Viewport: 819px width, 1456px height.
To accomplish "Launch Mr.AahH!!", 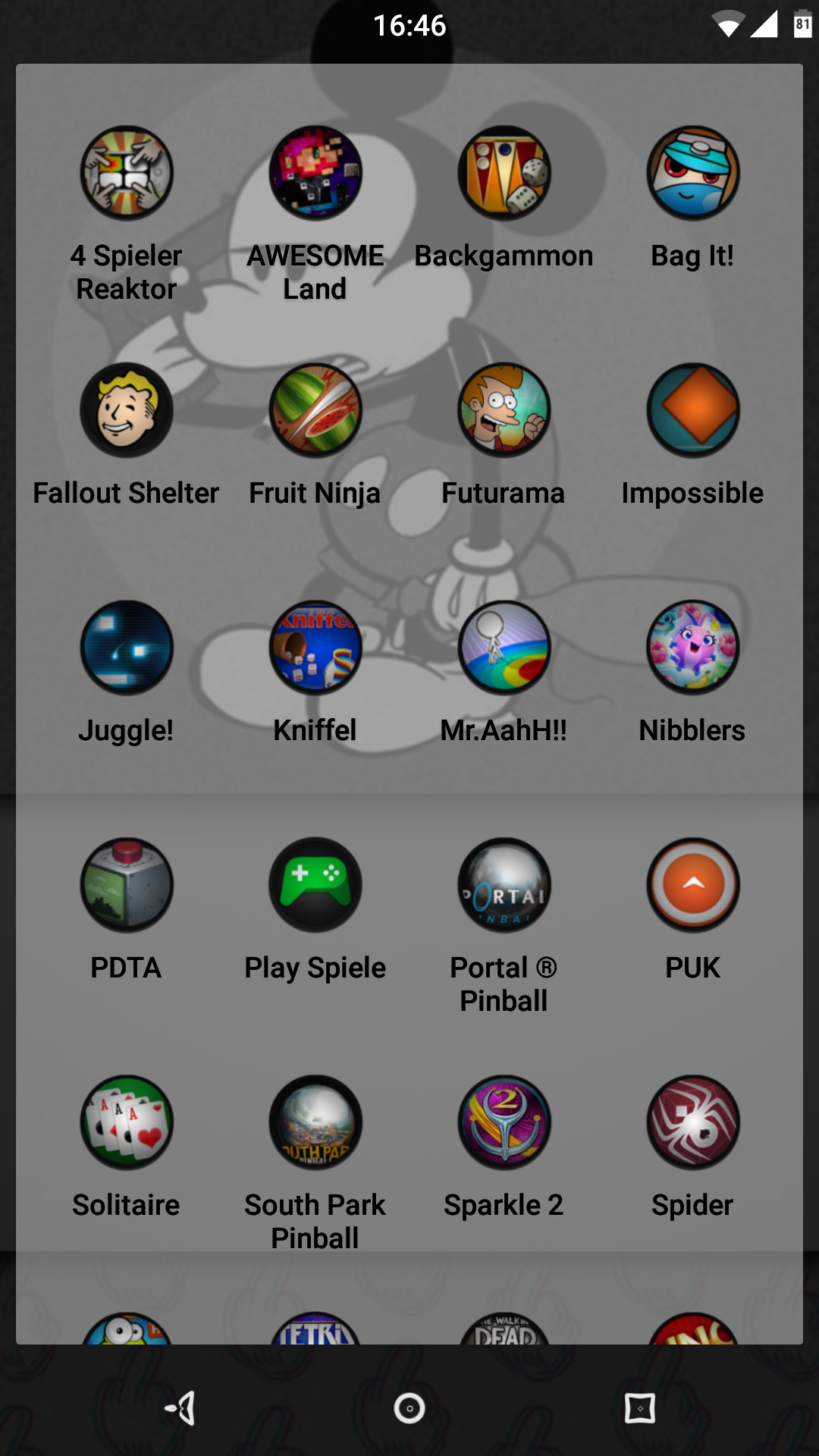I will 504,648.
